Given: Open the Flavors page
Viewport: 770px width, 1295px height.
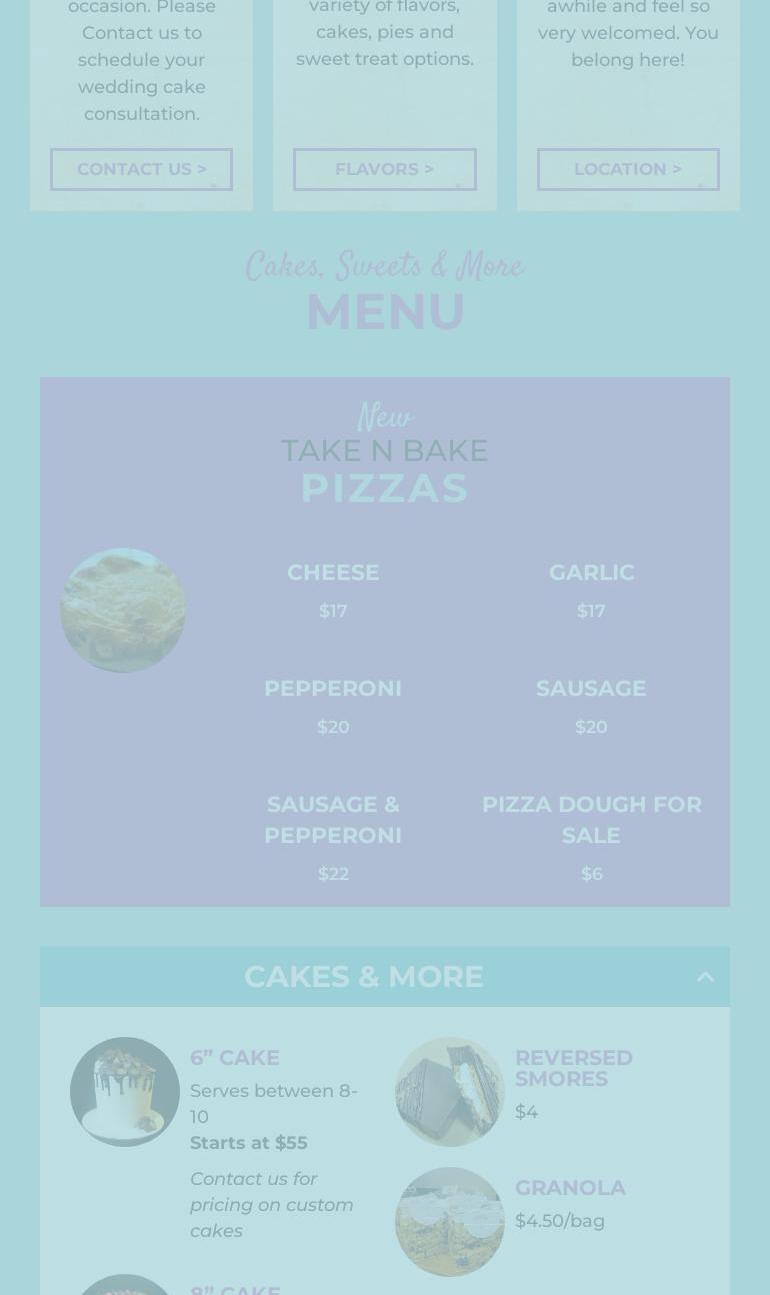Looking at the screenshot, I should [384, 169].
